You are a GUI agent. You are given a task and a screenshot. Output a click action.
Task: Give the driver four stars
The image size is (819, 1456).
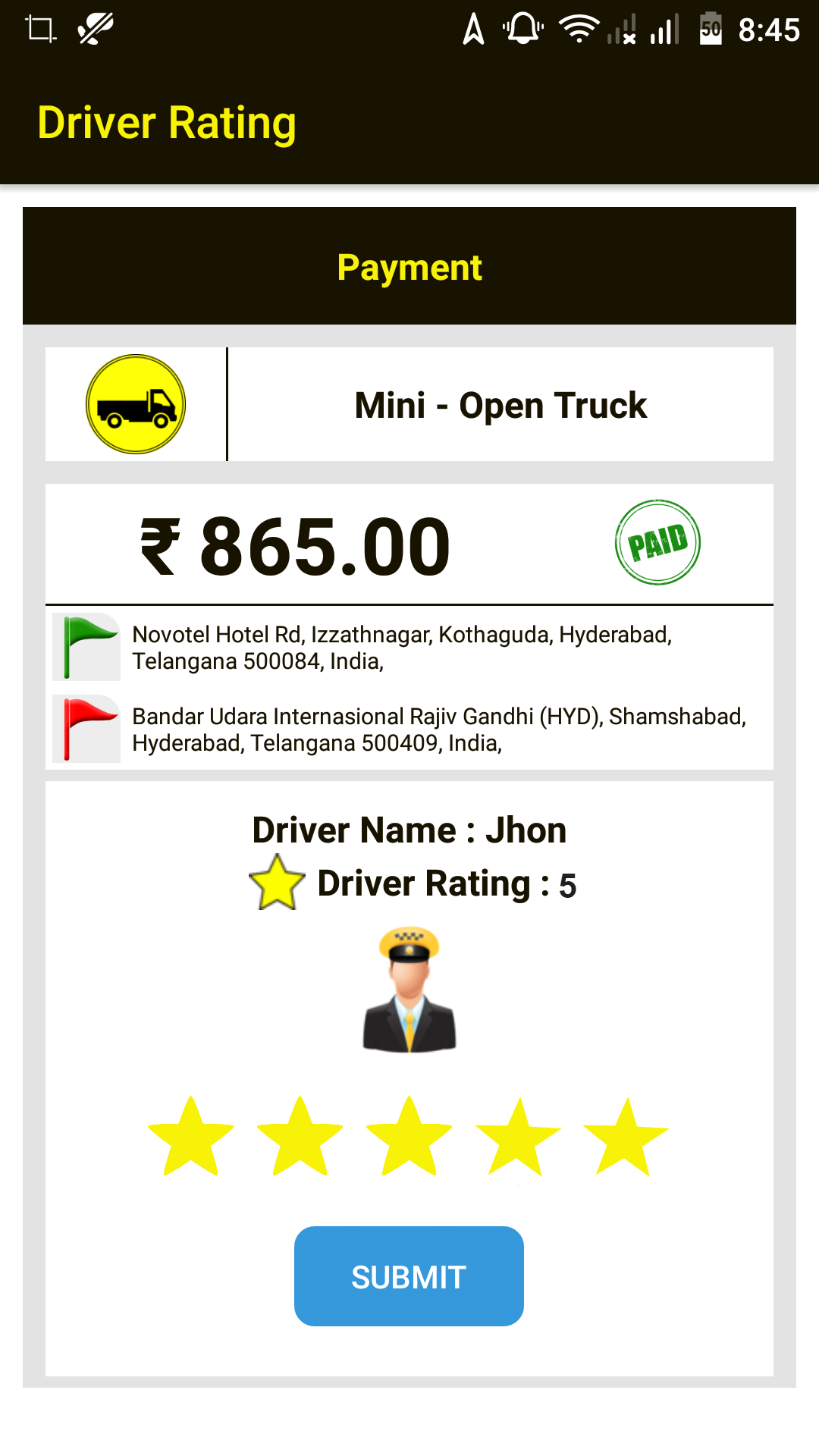coord(518,1137)
